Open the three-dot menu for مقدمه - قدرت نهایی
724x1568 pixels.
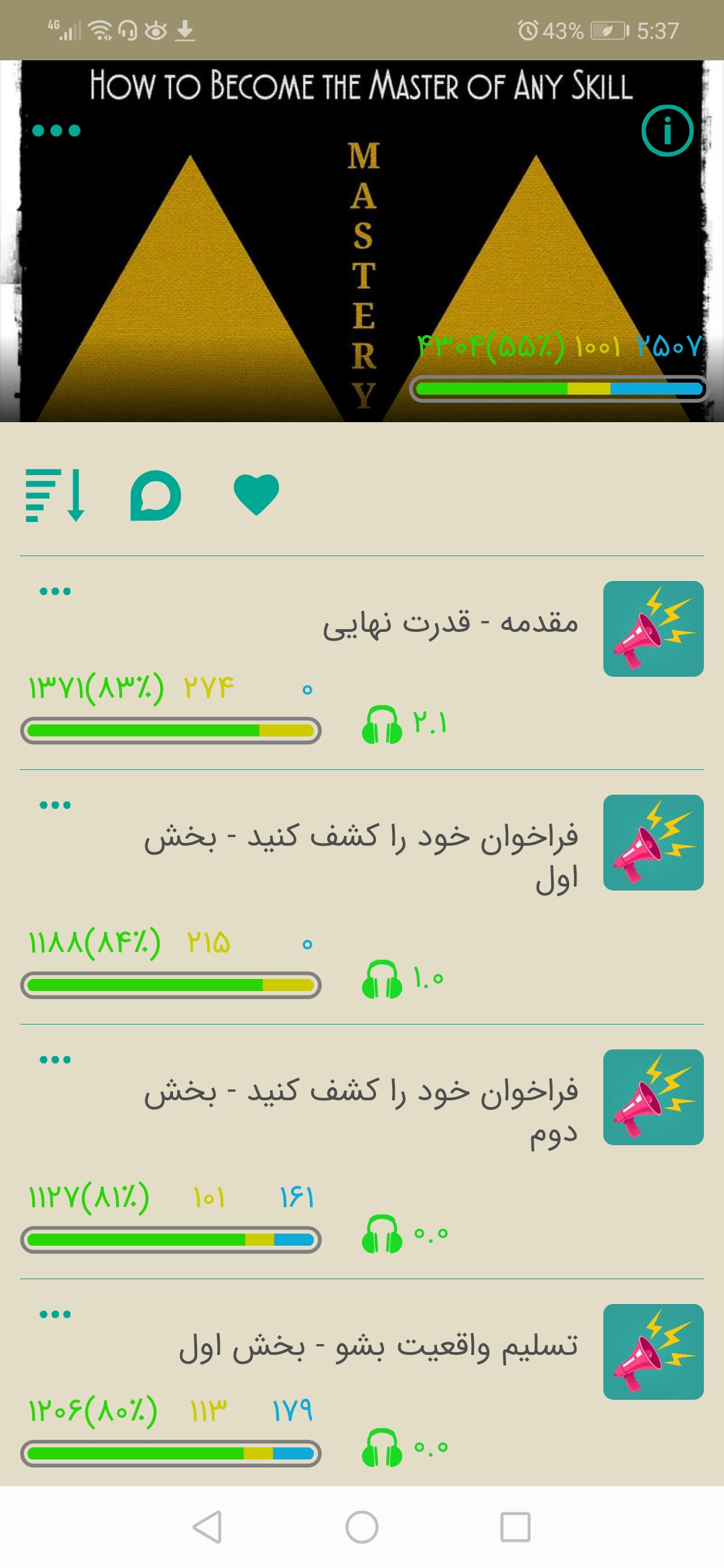pos(55,591)
